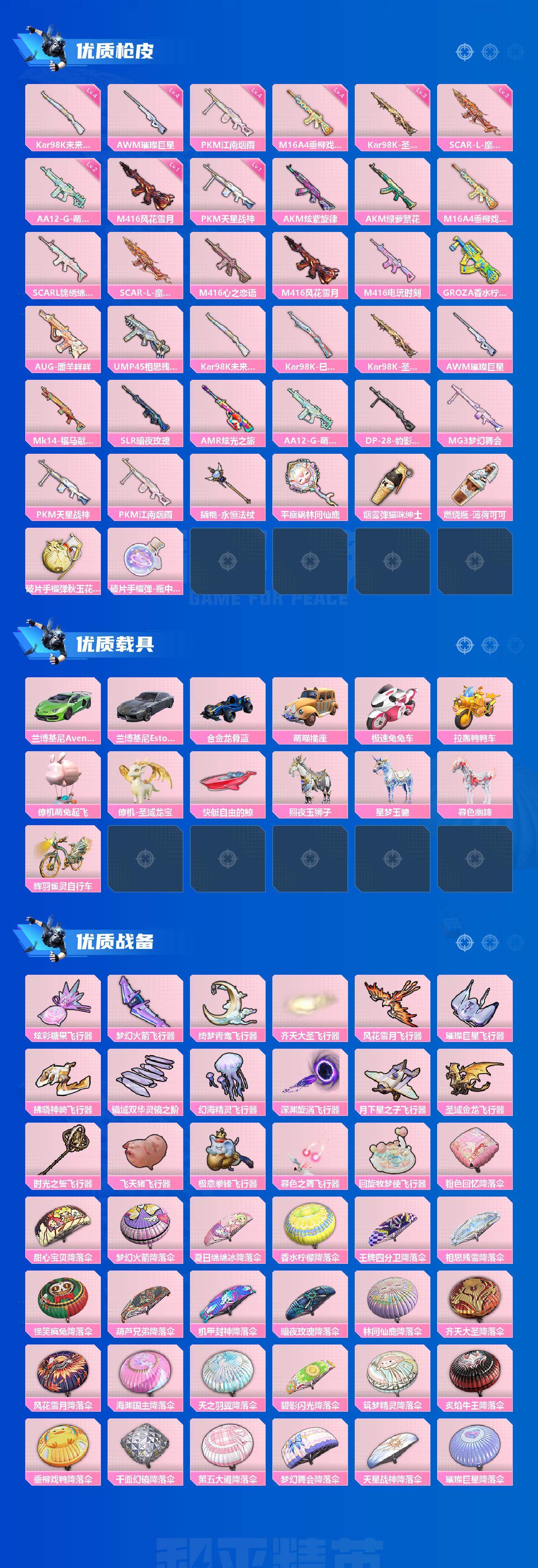Screen dimensions: 538x1568
Task: Open the M416风花雪月 weapon skin
Action: point(145,190)
